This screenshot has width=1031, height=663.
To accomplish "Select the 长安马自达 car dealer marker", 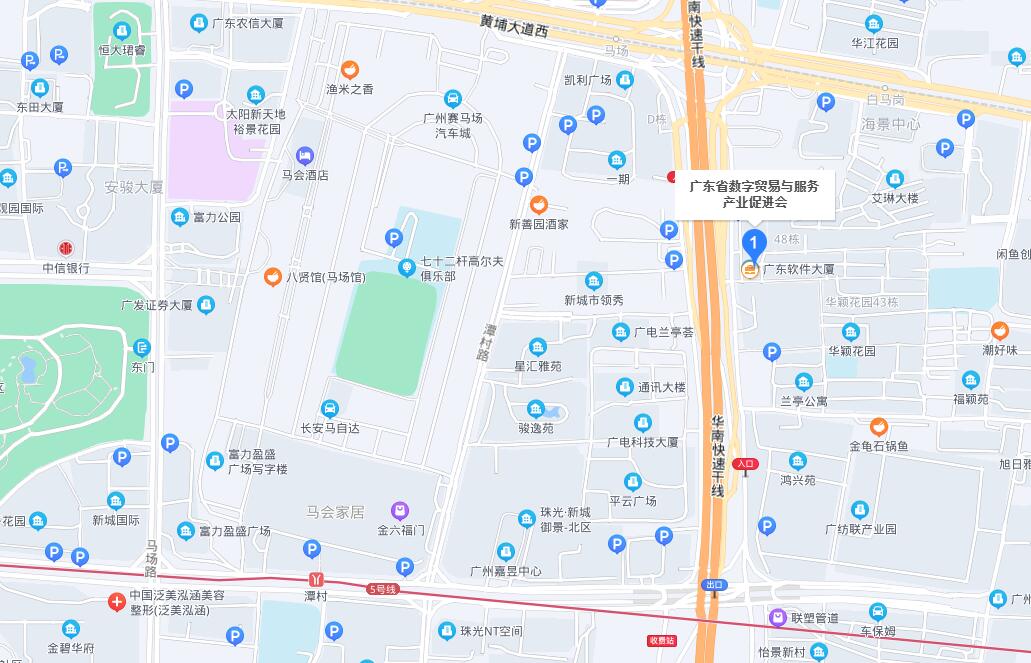I will (x=329, y=408).
